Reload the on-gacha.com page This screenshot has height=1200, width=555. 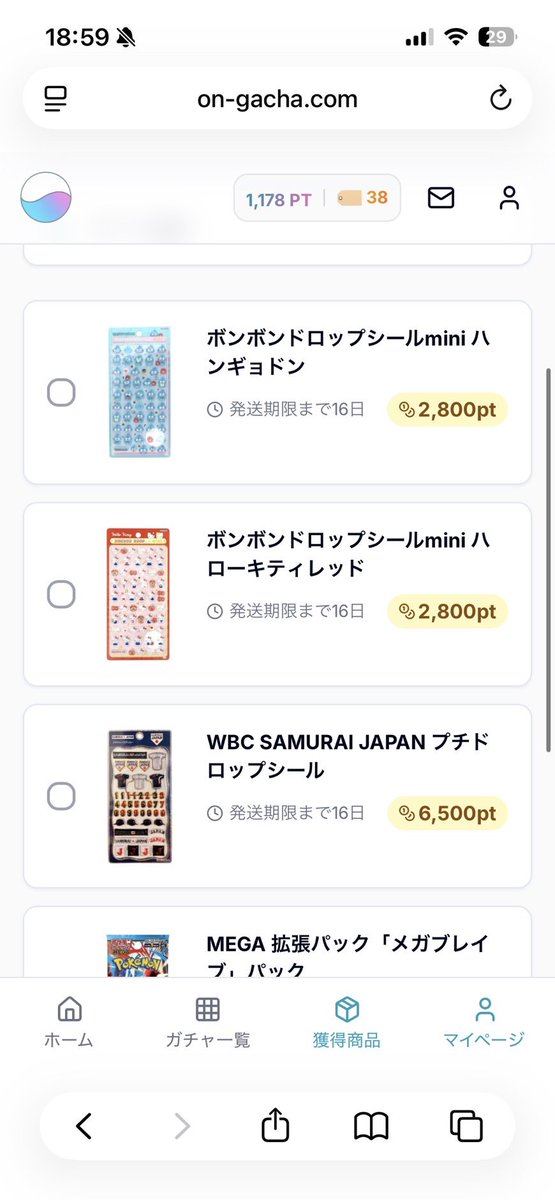[x=500, y=99]
